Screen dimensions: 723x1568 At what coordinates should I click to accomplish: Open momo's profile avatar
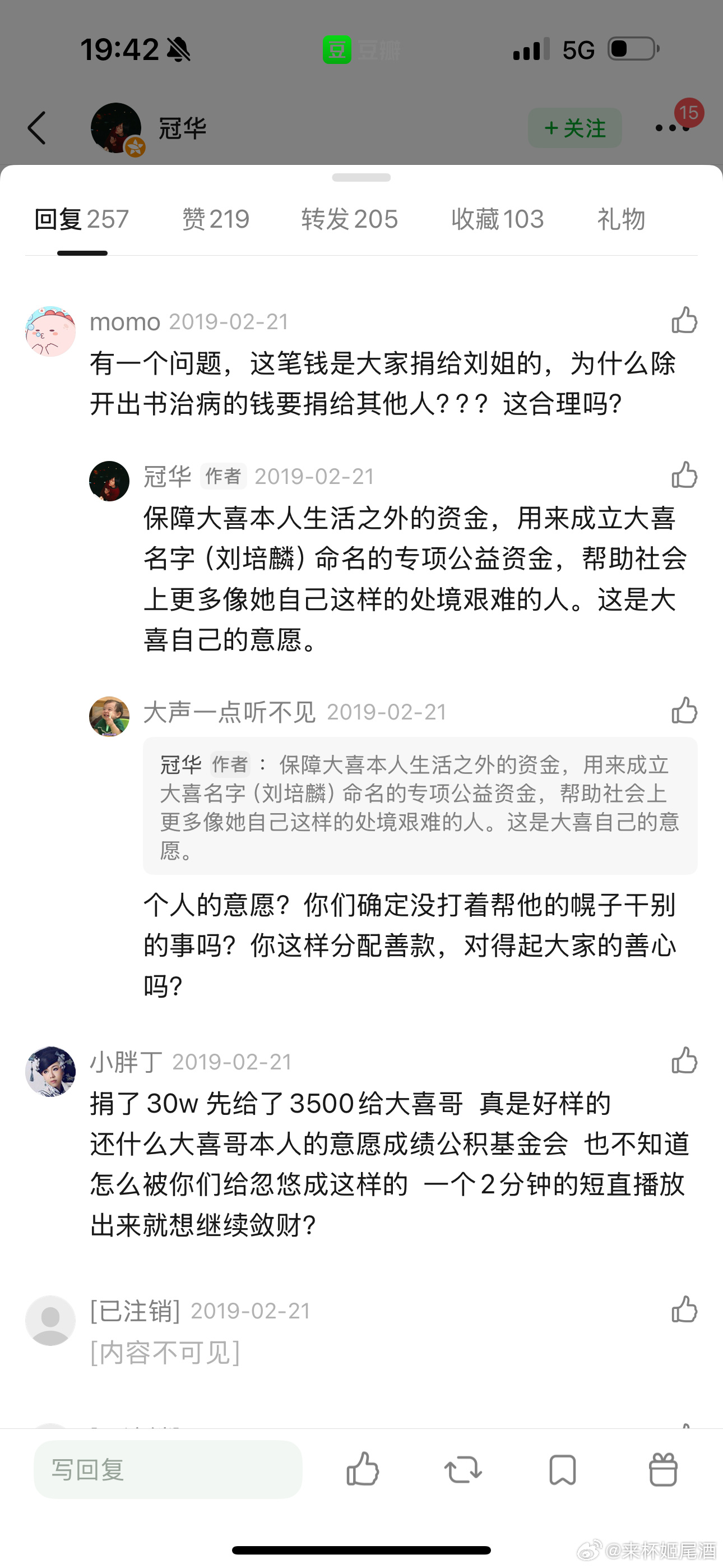point(50,331)
